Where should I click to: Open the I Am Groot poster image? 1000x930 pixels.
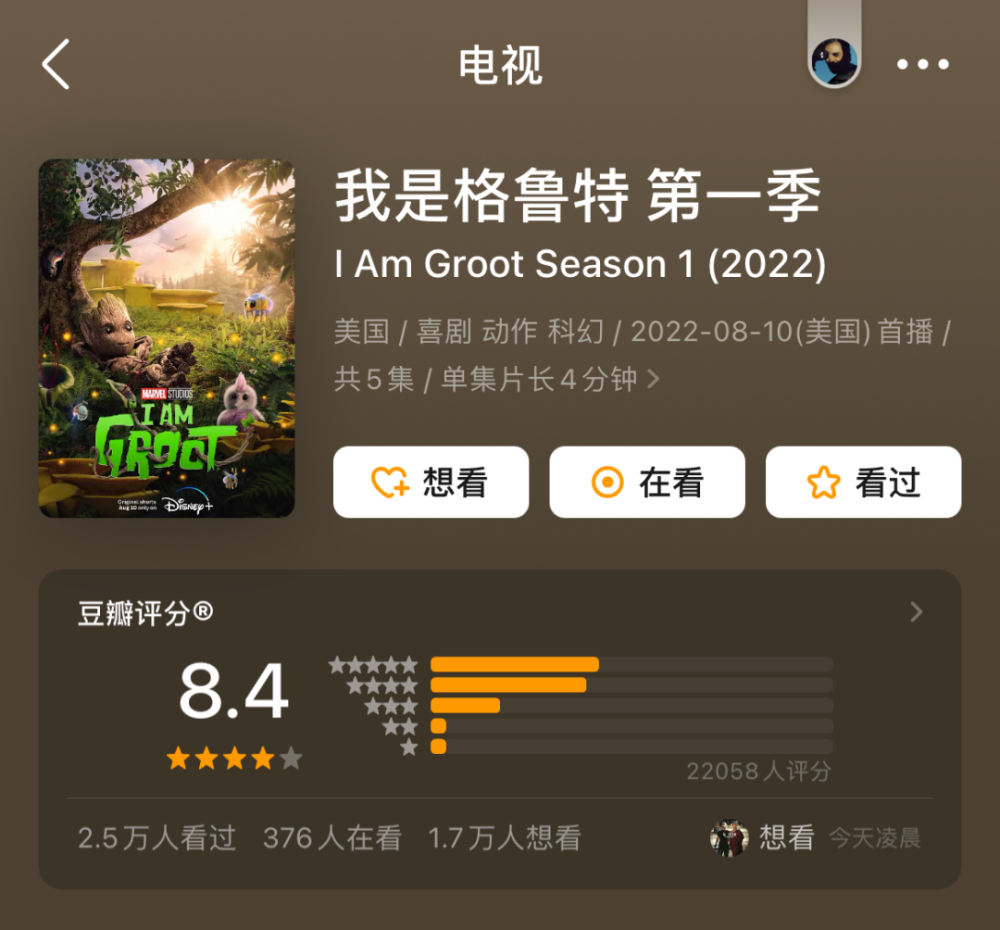167,338
